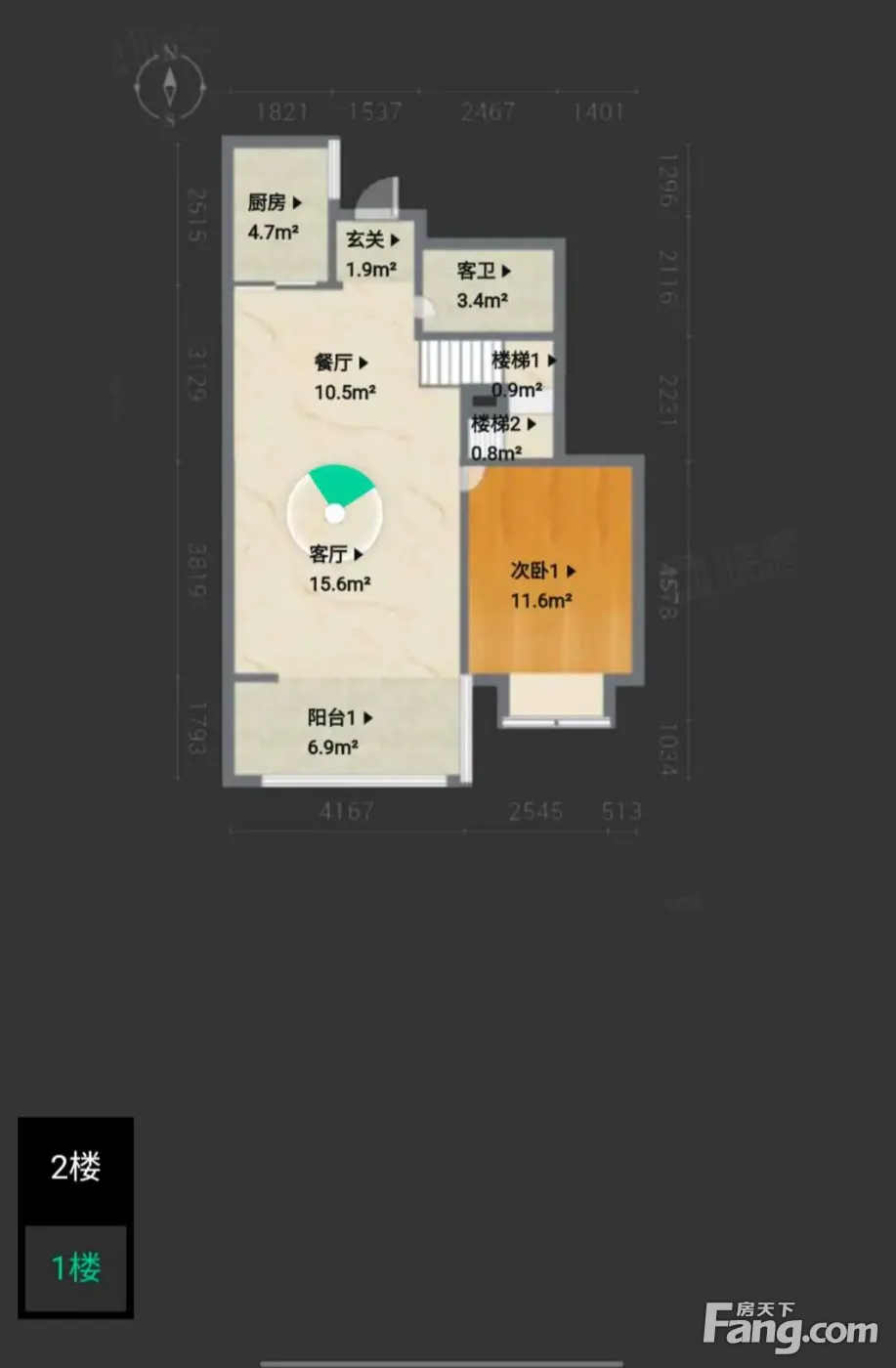Open the 楼梯2 staircase spot

pos(504,424)
